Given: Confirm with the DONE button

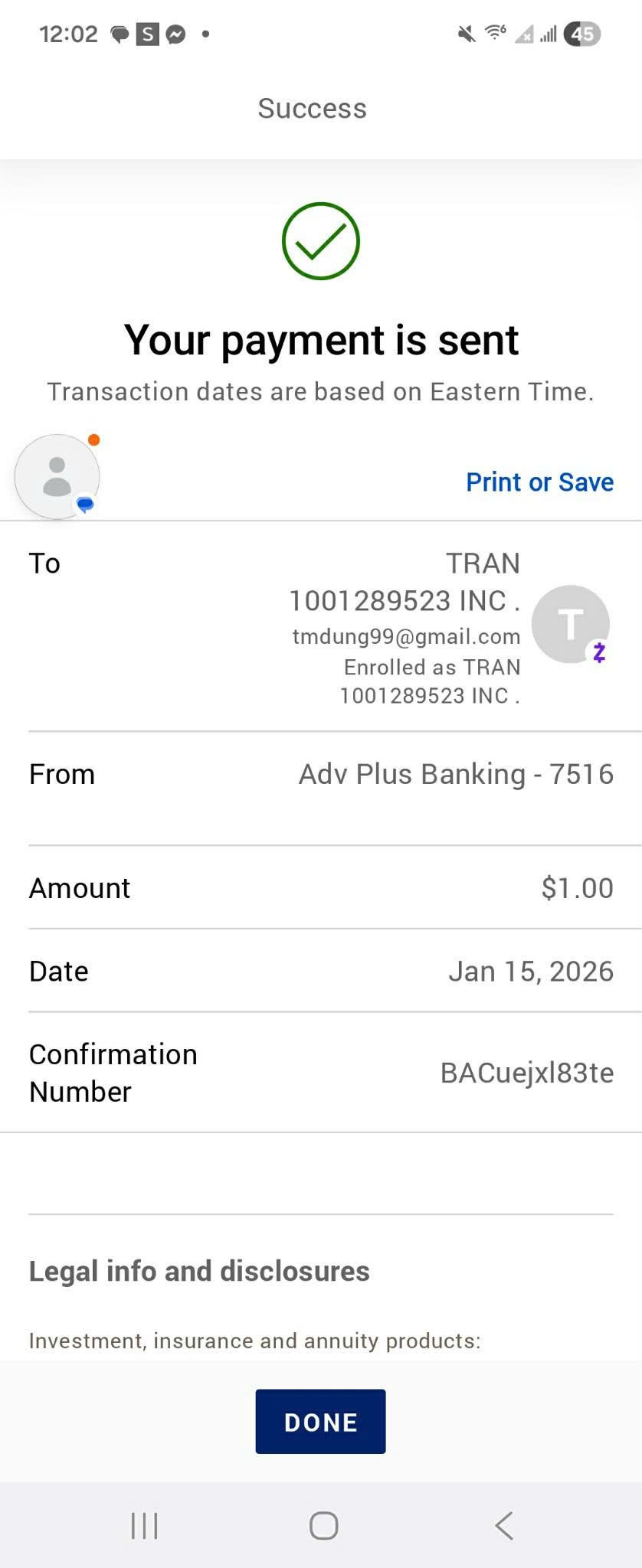Looking at the screenshot, I should coord(320,1422).
